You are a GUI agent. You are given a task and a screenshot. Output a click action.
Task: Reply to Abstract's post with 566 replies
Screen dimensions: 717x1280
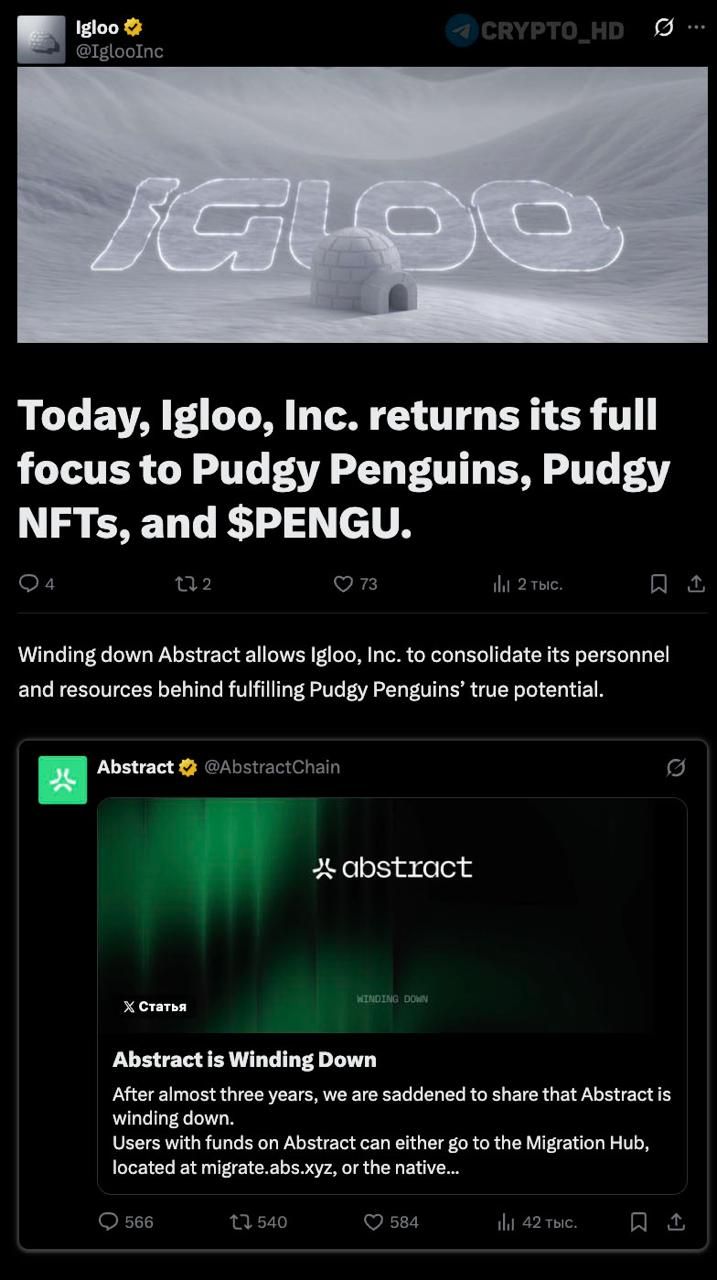click(x=126, y=1222)
